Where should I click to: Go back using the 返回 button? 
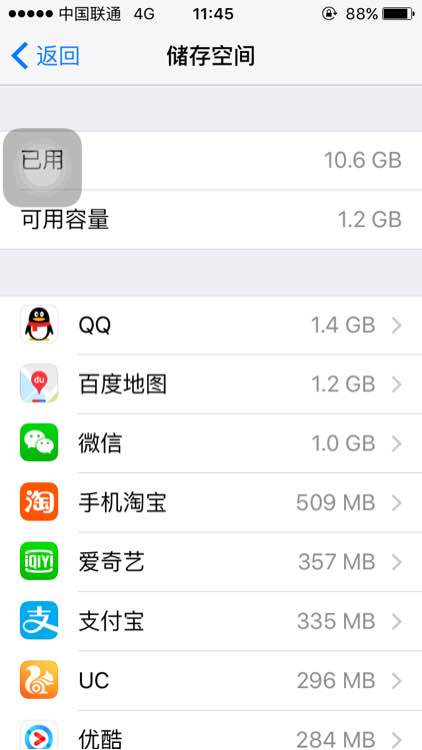click(45, 56)
